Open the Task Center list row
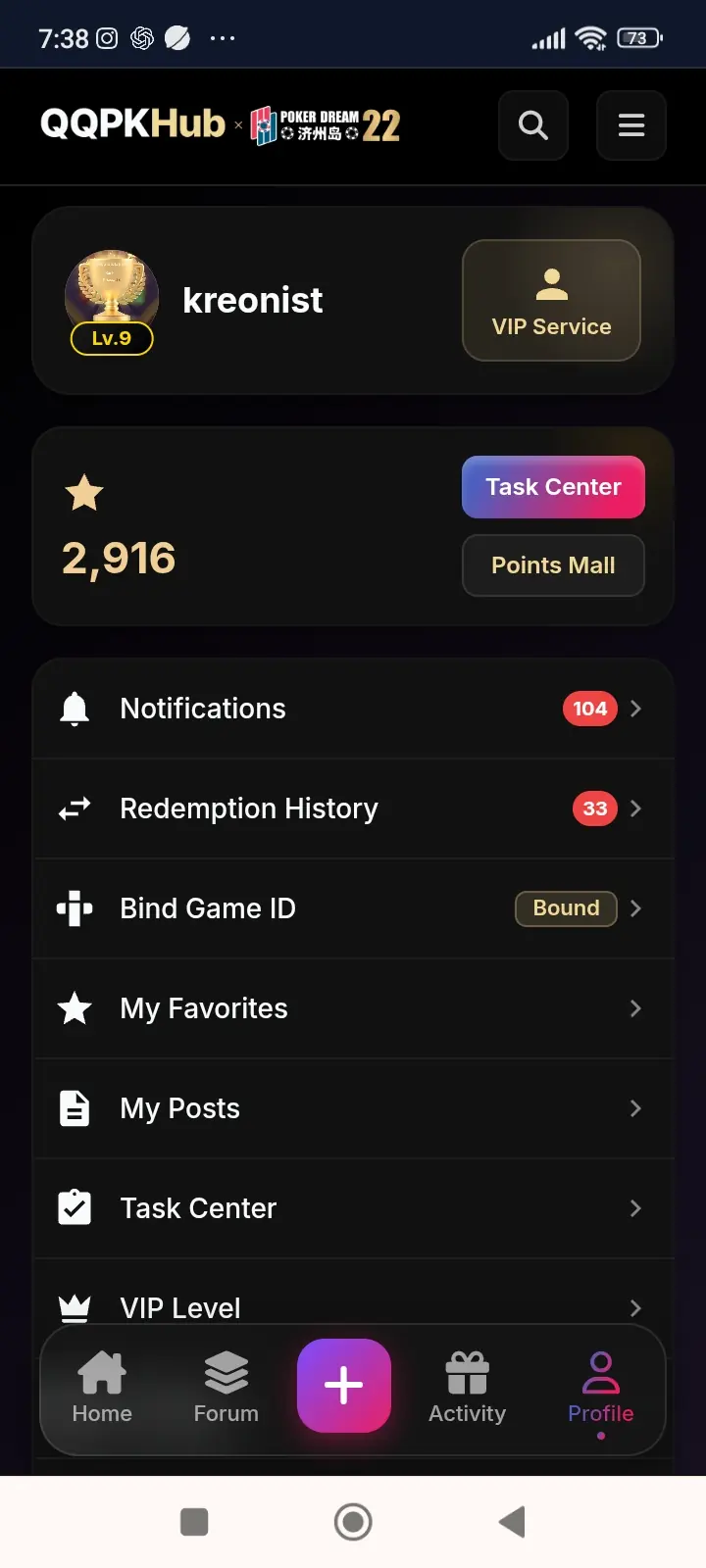This screenshot has width=706, height=1568. pos(353,1208)
